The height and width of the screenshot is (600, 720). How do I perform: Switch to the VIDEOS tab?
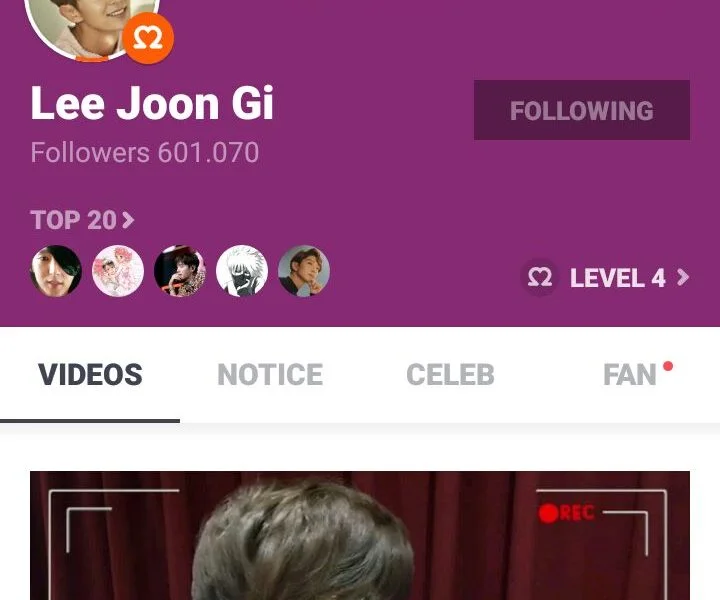point(90,375)
